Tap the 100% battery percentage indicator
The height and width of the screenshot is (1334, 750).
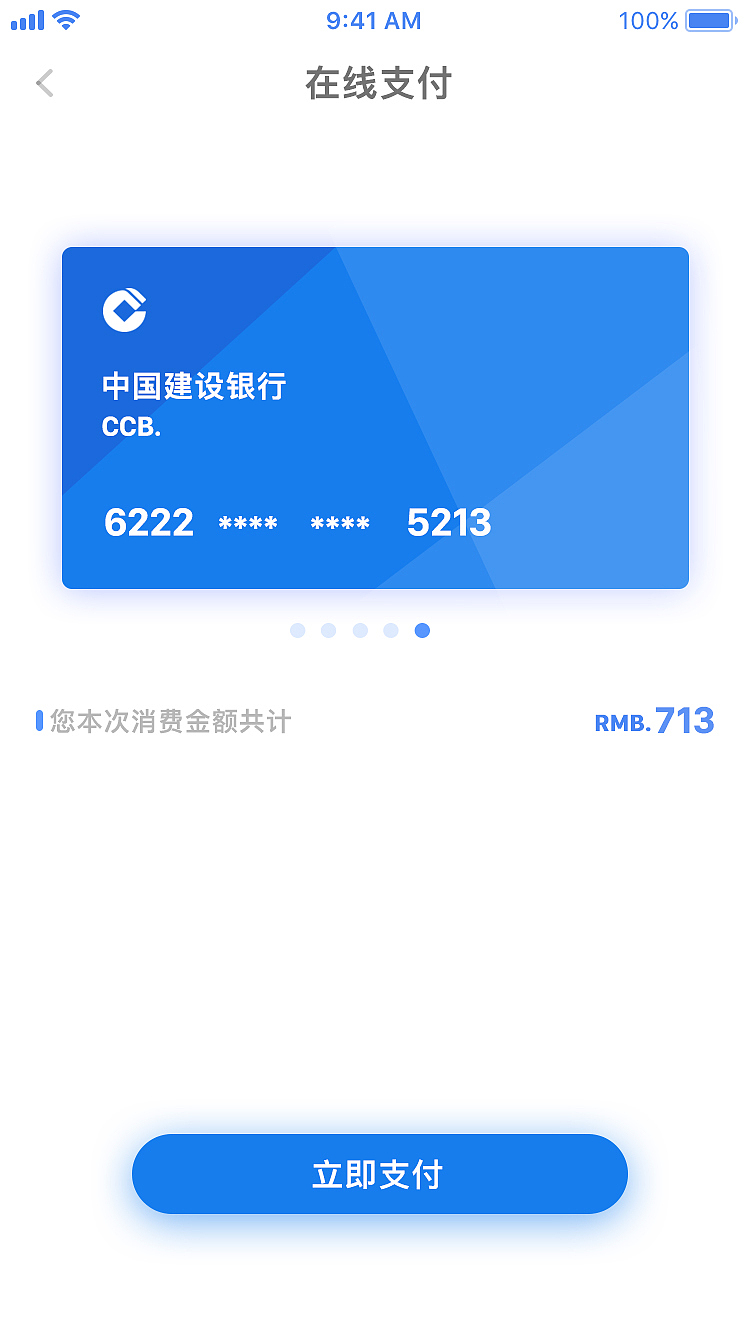click(646, 20)
